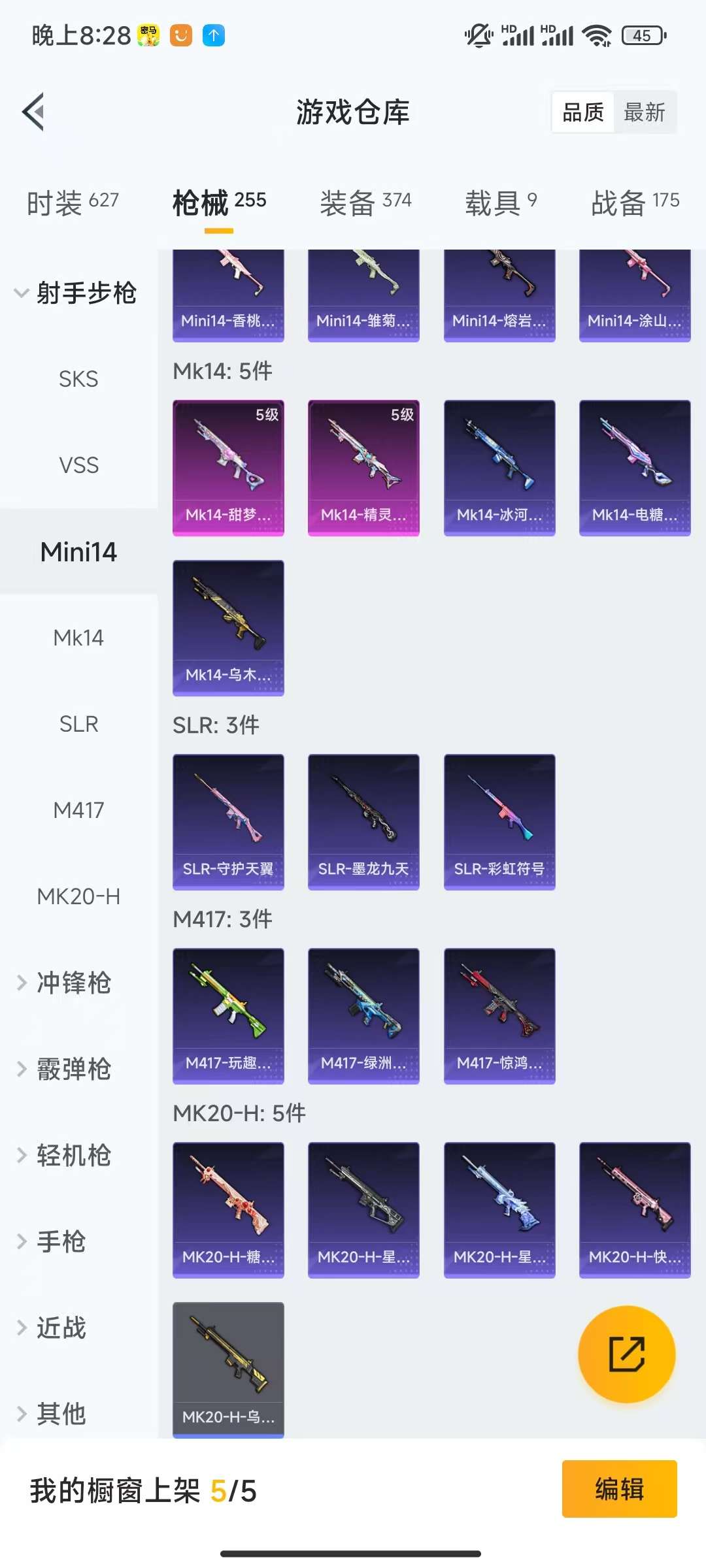Open the SLR-墨龙九天 skin

tap(363, 822)
